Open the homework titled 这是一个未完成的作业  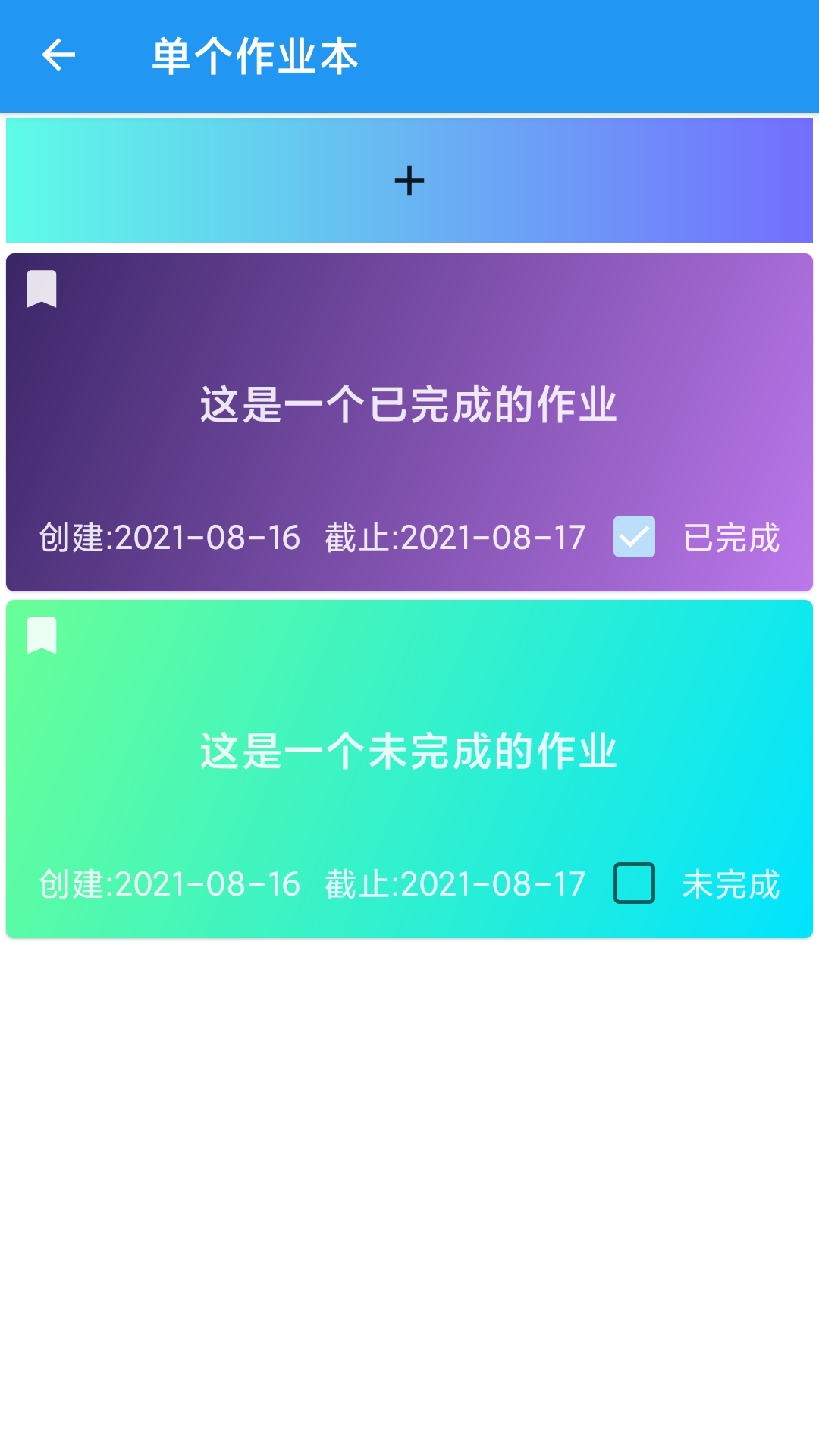pyautogui.click(x=409, y=751)
